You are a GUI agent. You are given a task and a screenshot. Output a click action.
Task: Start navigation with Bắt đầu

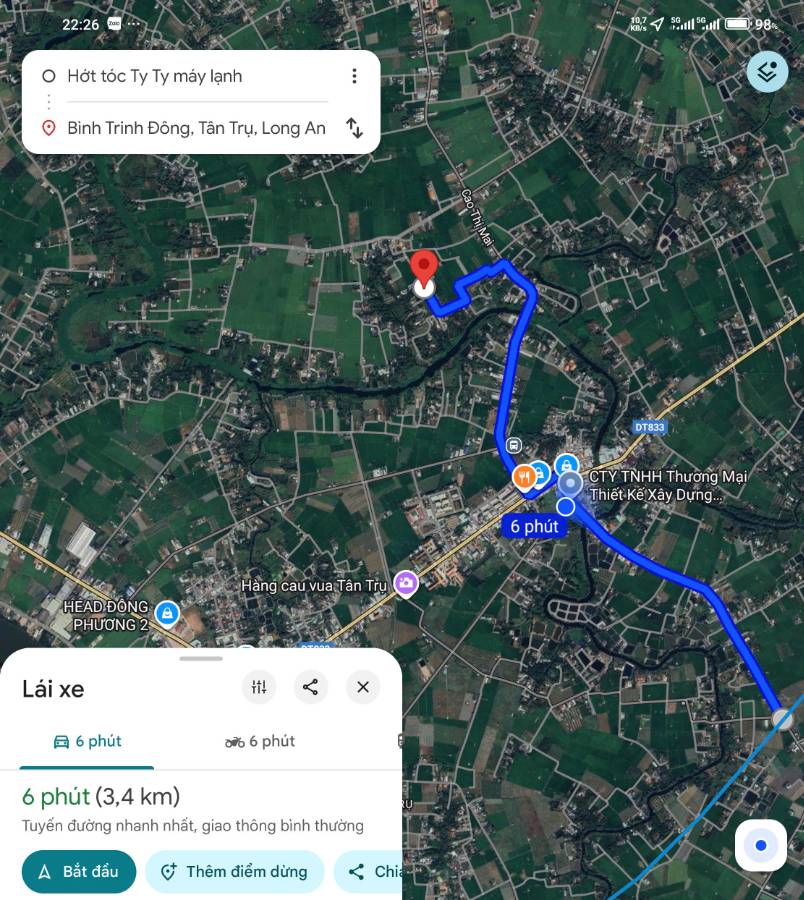click(x=79, y=871)
